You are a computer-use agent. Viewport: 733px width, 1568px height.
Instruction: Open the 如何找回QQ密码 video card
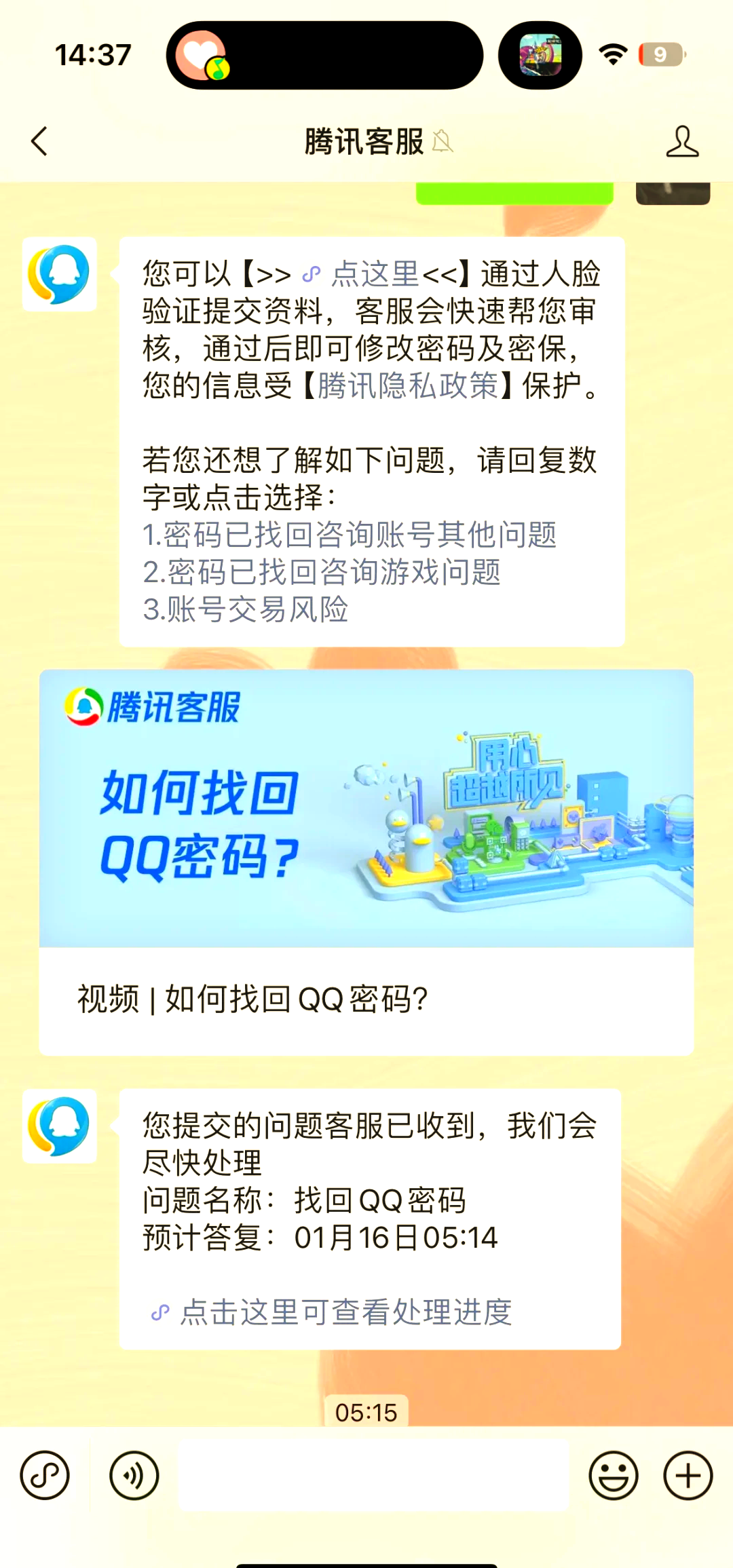(366, 862)
